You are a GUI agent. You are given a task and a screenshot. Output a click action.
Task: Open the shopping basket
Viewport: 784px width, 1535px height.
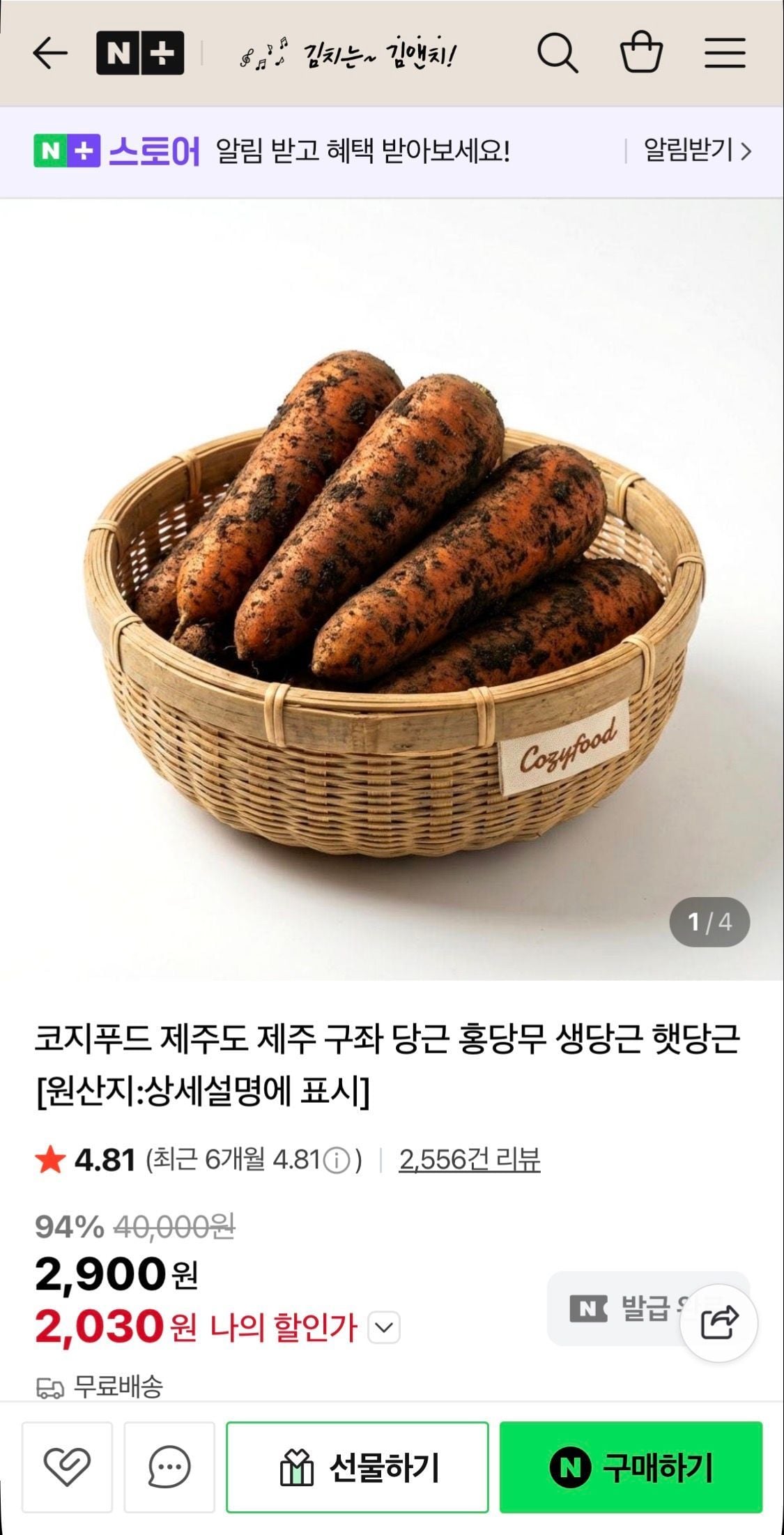coord(641,53)
